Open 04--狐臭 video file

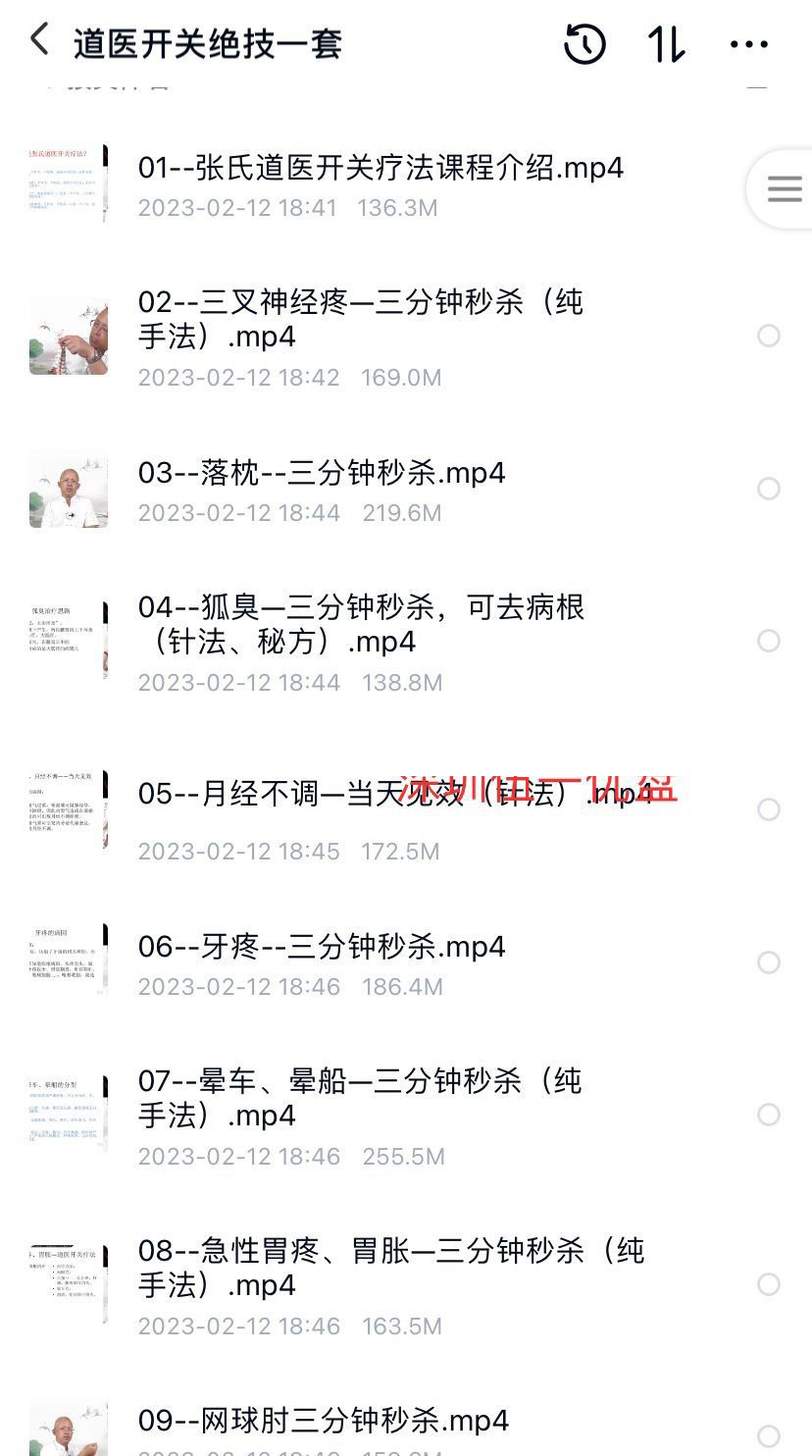361,624
